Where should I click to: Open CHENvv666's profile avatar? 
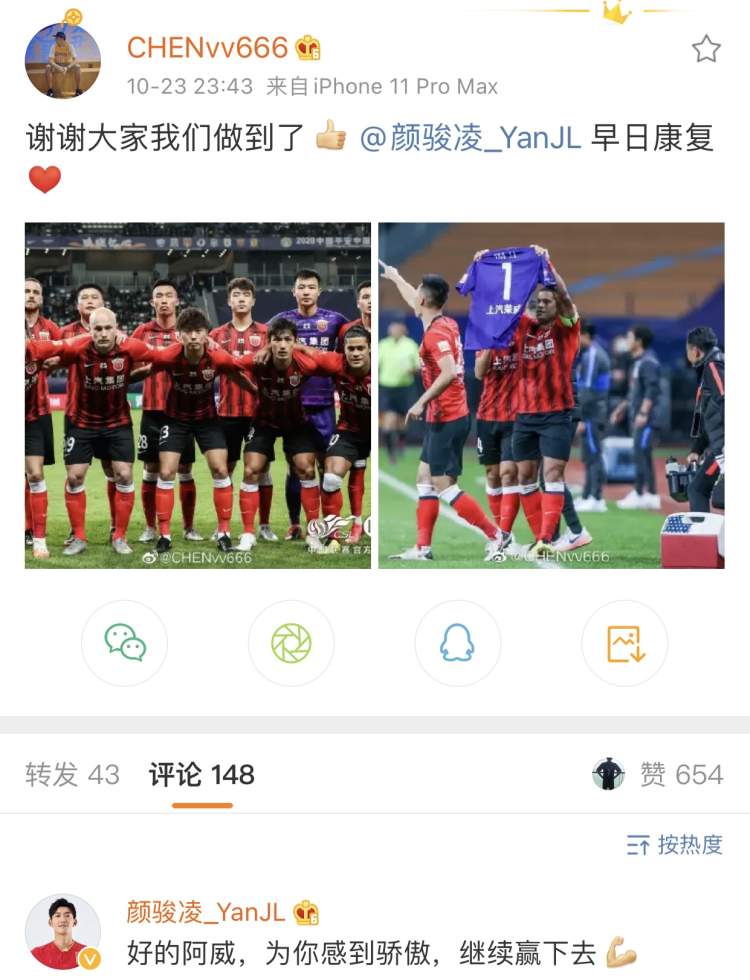62,60
